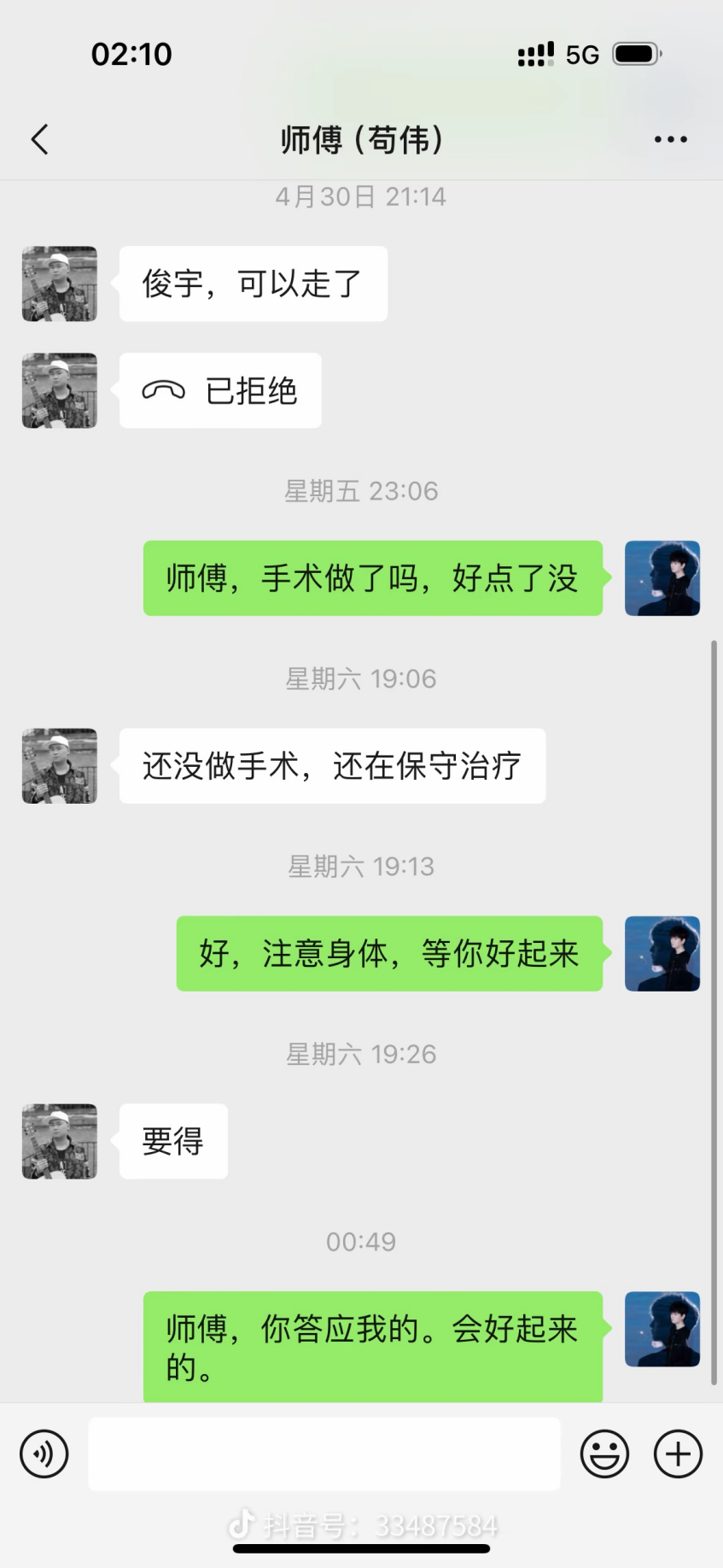Go back to the chat list
Image resolution: width=723 pixels, height=1568 pixels.
[x=39, y=139]
